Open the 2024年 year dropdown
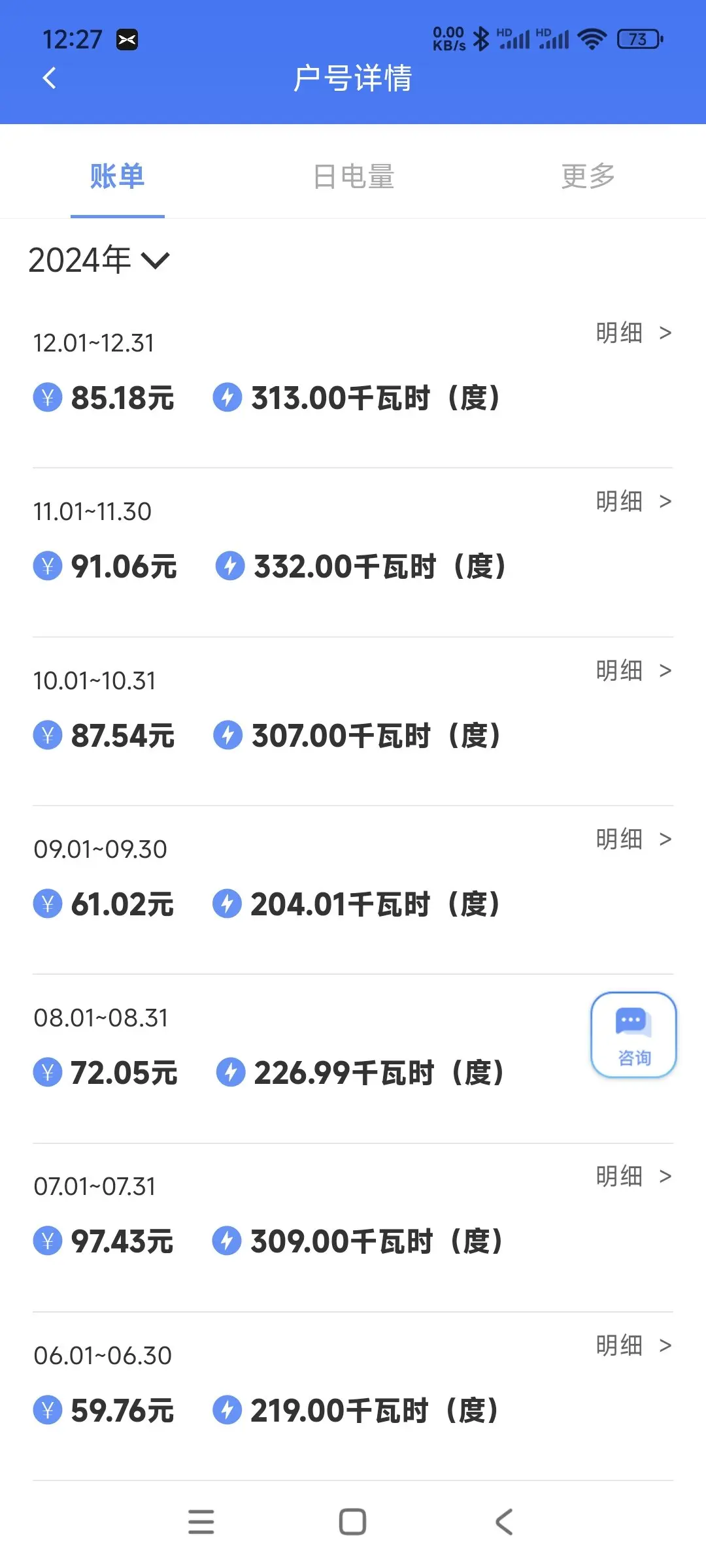The width and height of the screenshot is (706, 1568). (99, 260)
